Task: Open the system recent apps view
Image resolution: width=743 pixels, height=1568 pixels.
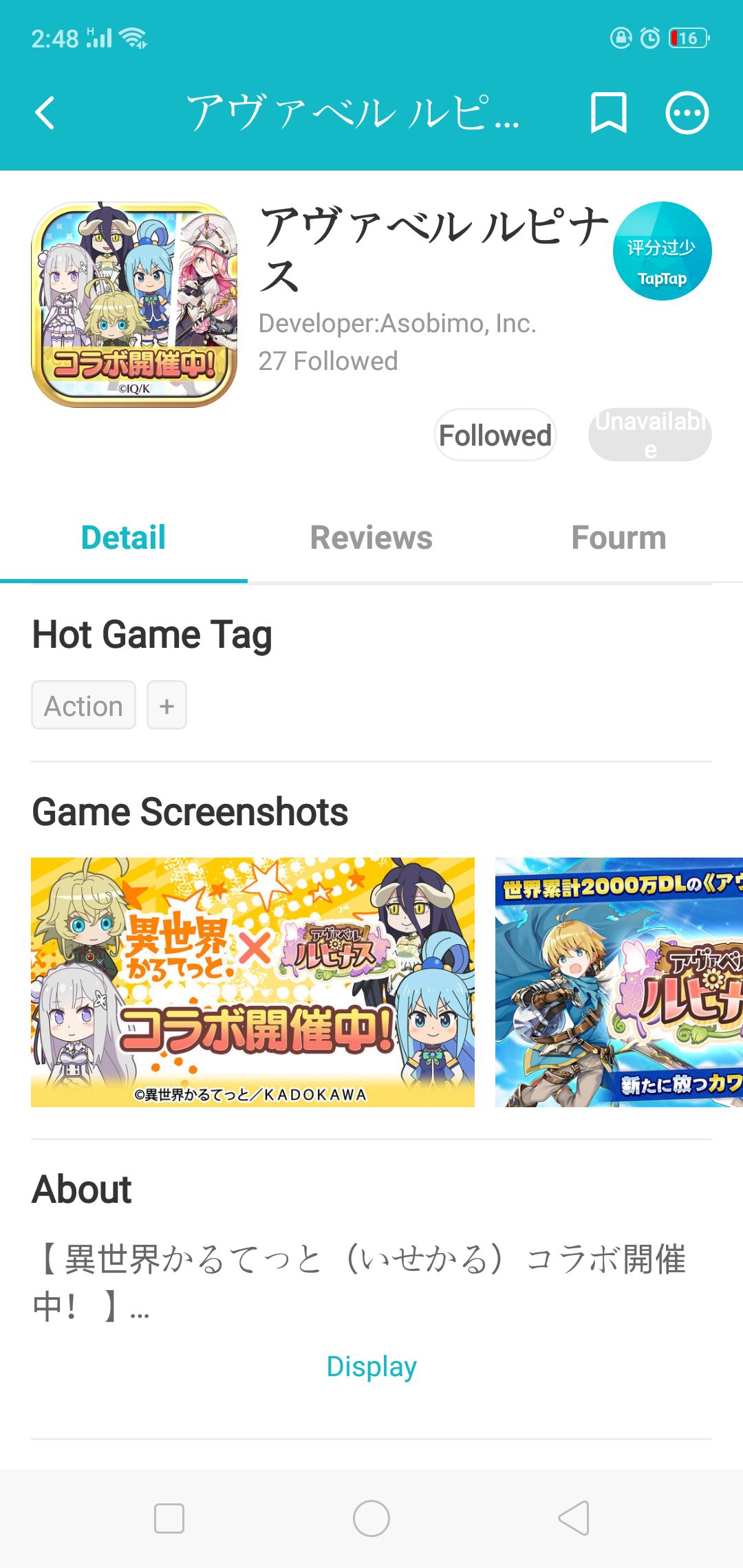Action: (169, 1518)
